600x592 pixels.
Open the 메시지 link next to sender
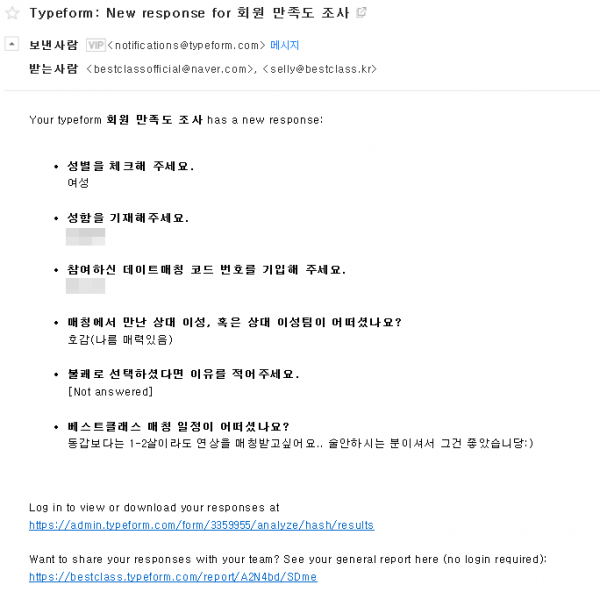pos(284,46)
